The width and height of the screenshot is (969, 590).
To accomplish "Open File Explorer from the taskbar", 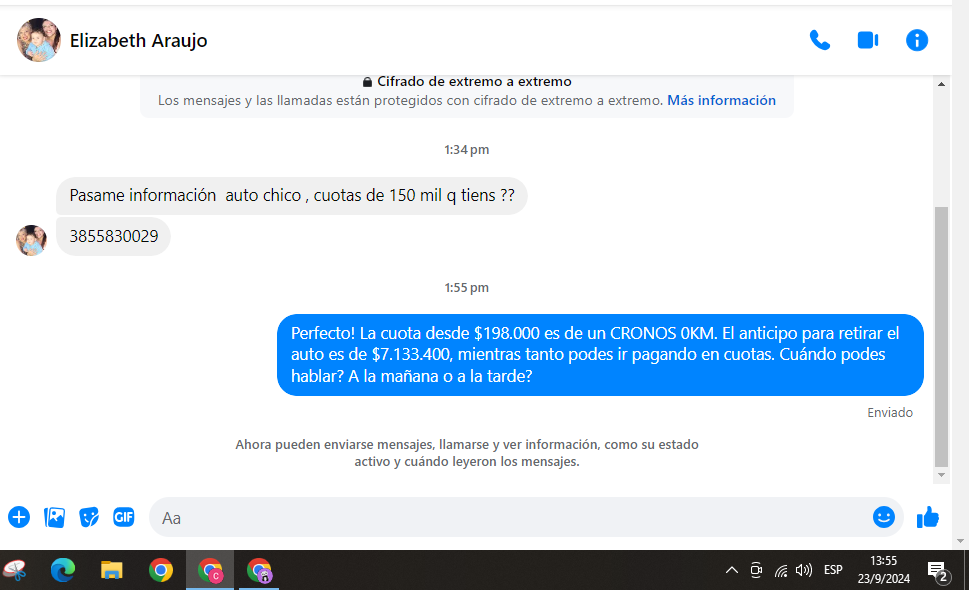I will 111,570.
